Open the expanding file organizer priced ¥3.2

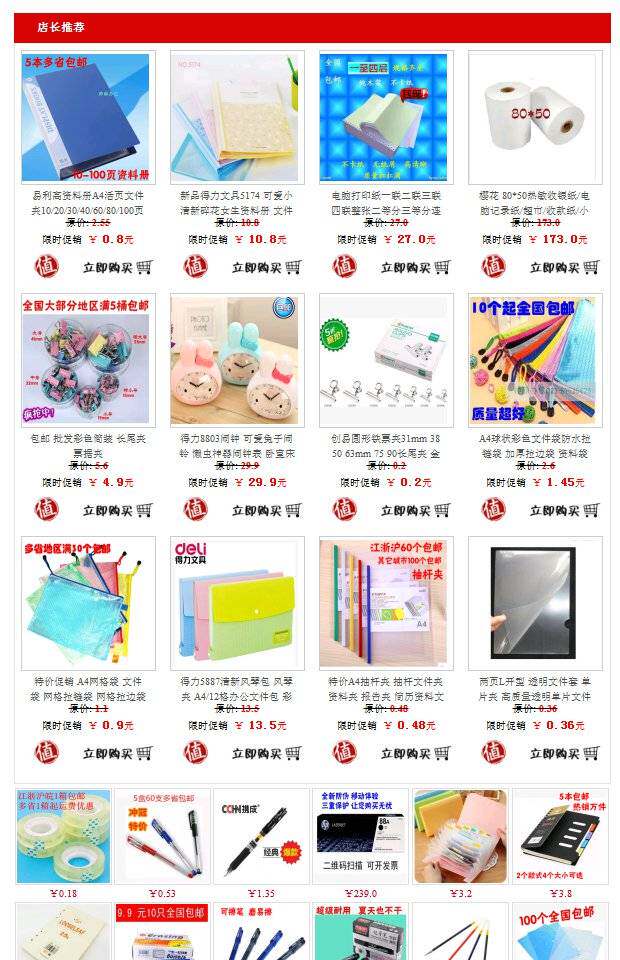pos(460,836)
